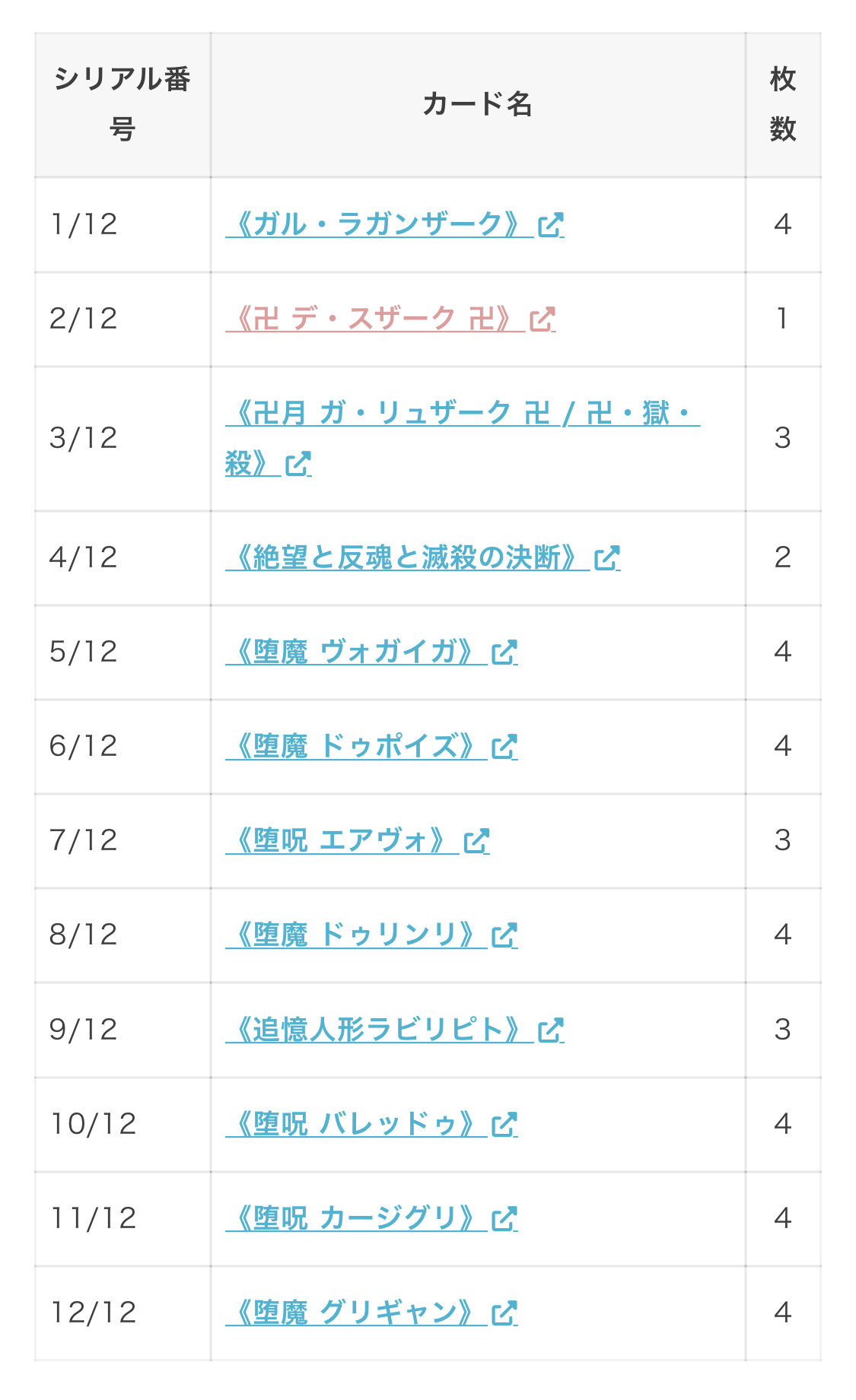This screenshot has height=1400, width=856.
Task: Open the 《堕魔 ヴォガイガ》 card link
Action: (x=371, y=652)
